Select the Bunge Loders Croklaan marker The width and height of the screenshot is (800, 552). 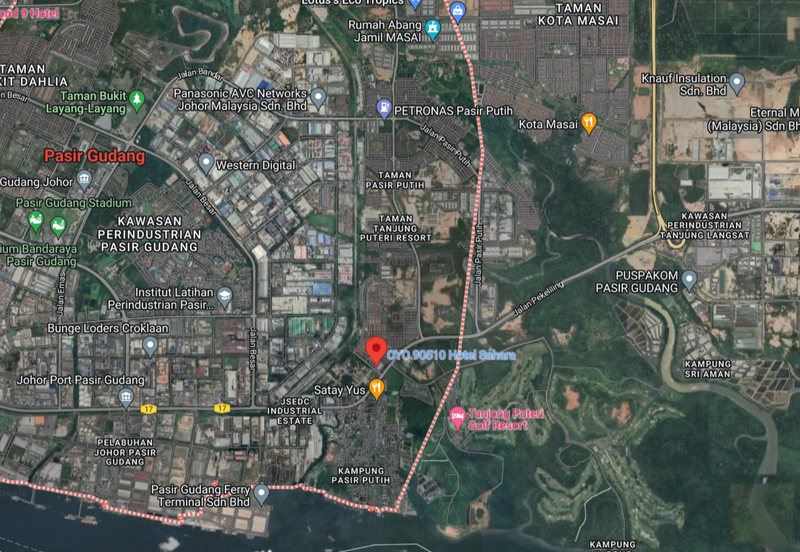[150, 346]
